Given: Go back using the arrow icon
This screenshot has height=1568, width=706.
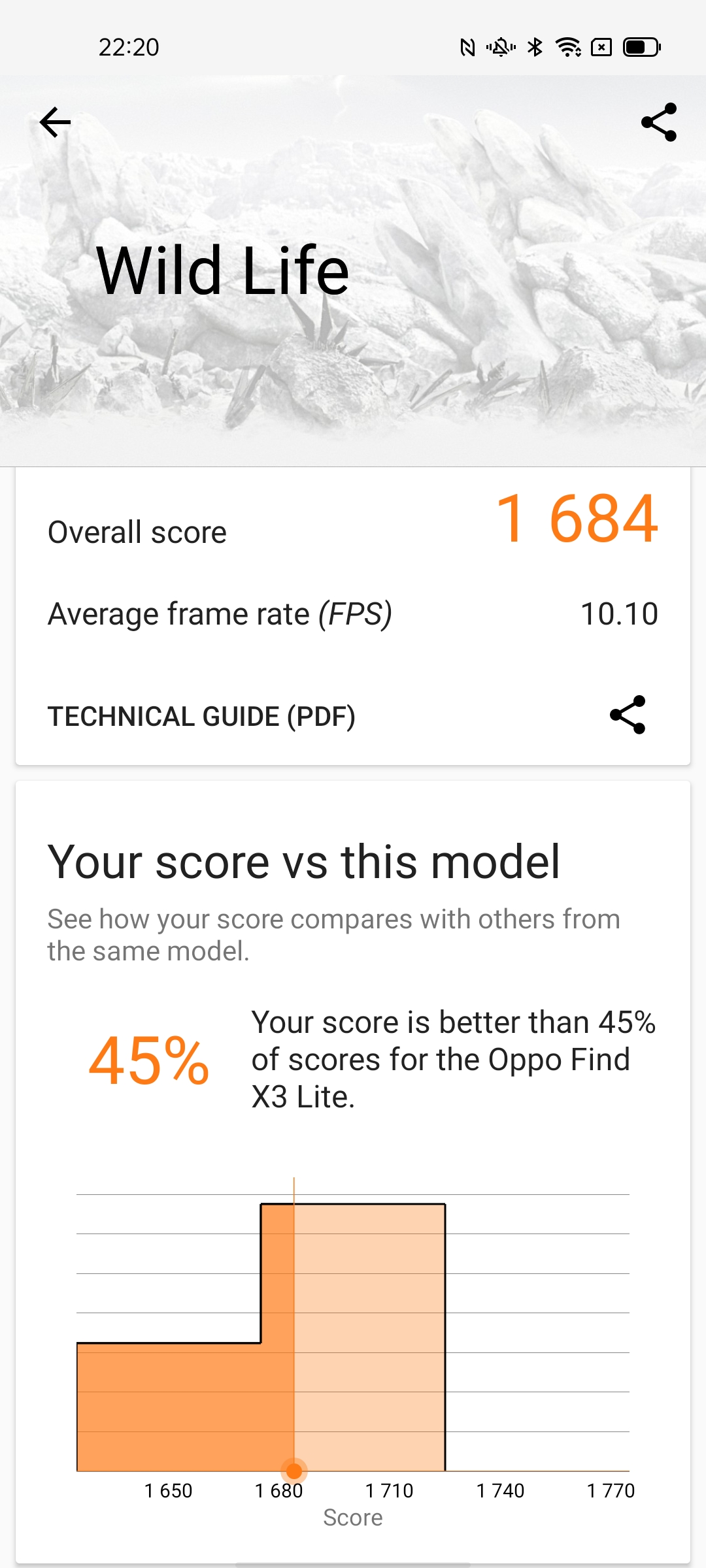Looking at the screenshot, I should (55, 122).
